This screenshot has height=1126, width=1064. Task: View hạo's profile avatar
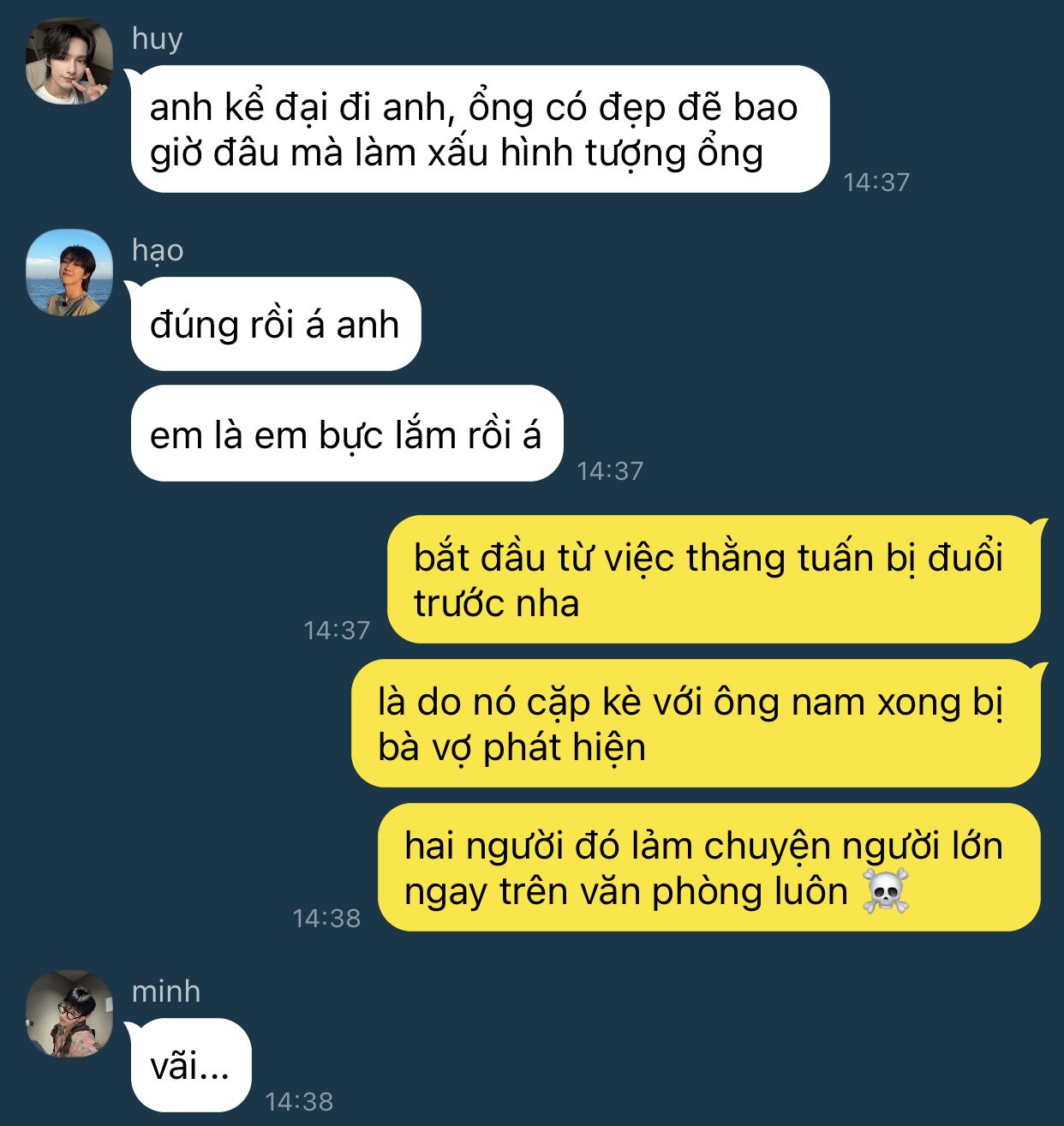(x=69, y=273)
